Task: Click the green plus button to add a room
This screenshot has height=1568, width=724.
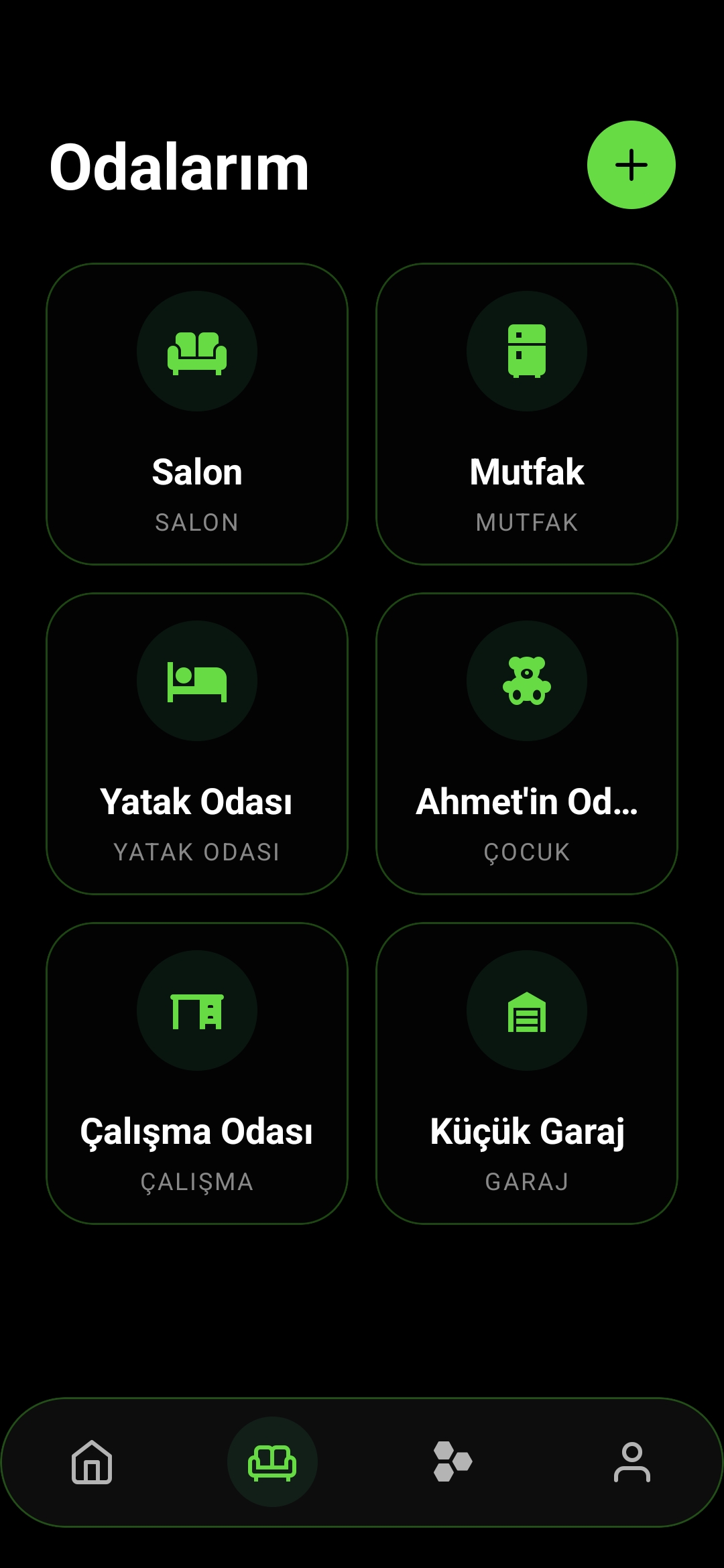Action: pyautogui.click(x=631, y=166)
